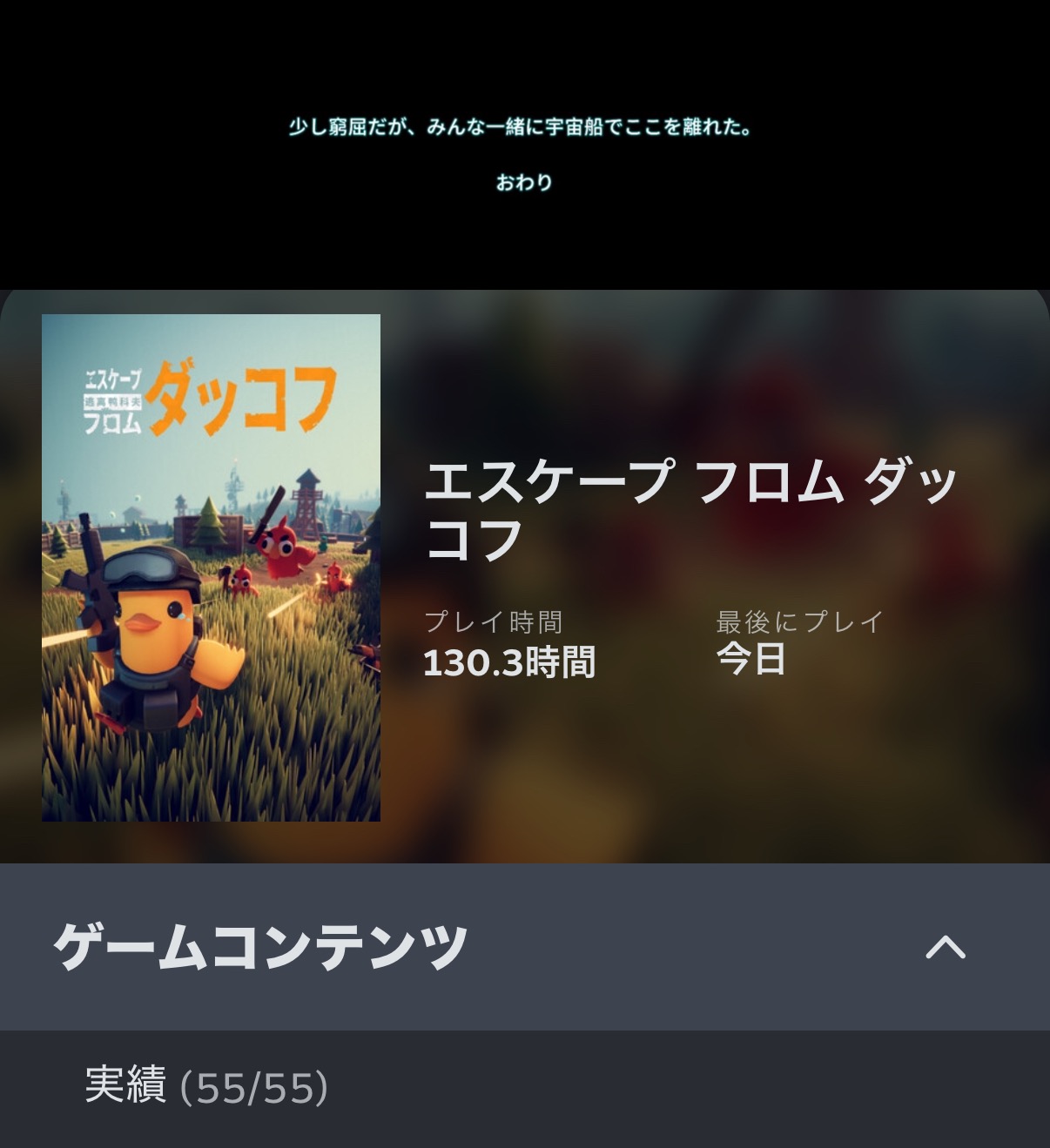Open the 実績 (55/55) achievements row
This screenshot has height=1148, width=1050.
tap(206, 1086)
